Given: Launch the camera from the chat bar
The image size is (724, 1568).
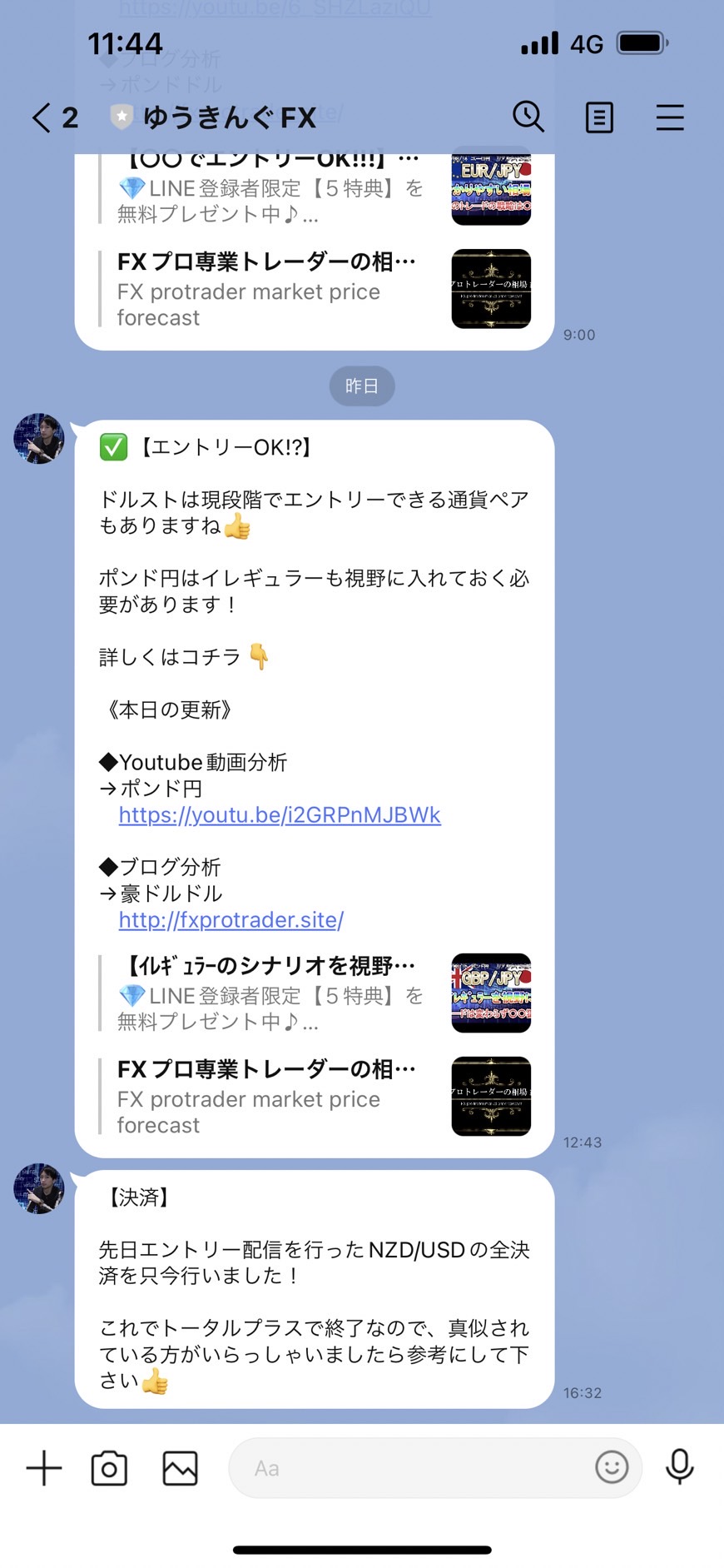Looking at the screenshot, I should (109, 1467).
